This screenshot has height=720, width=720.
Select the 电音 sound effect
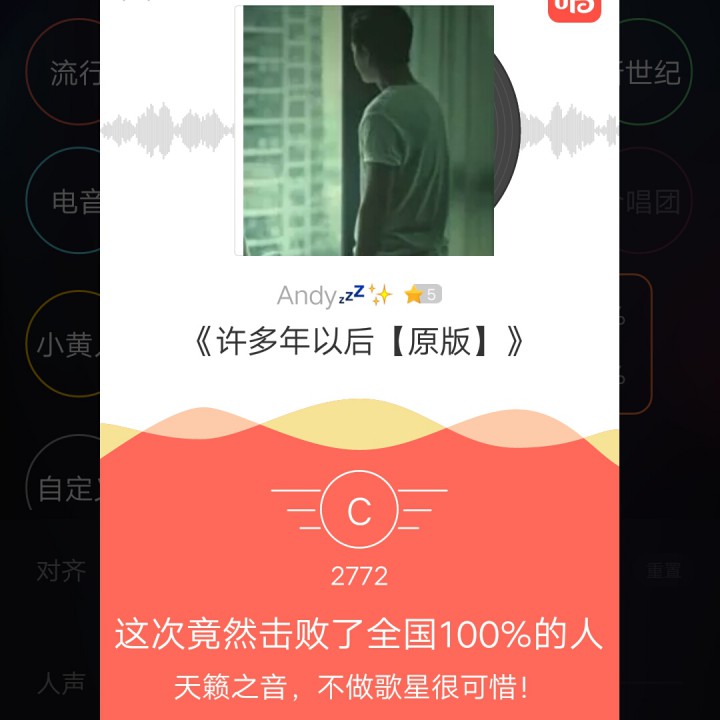point(70,201)
